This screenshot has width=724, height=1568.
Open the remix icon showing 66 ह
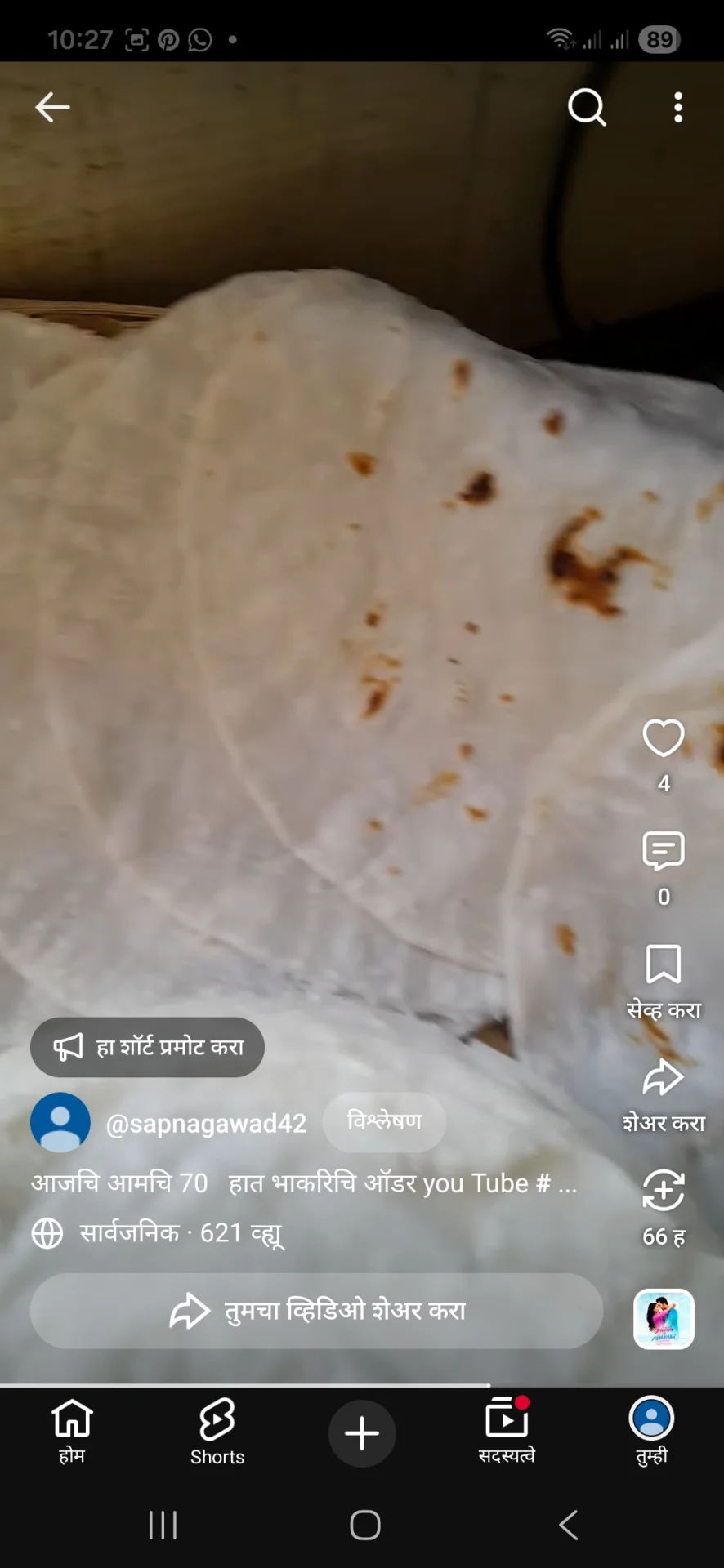click(x=664, y=1191)
